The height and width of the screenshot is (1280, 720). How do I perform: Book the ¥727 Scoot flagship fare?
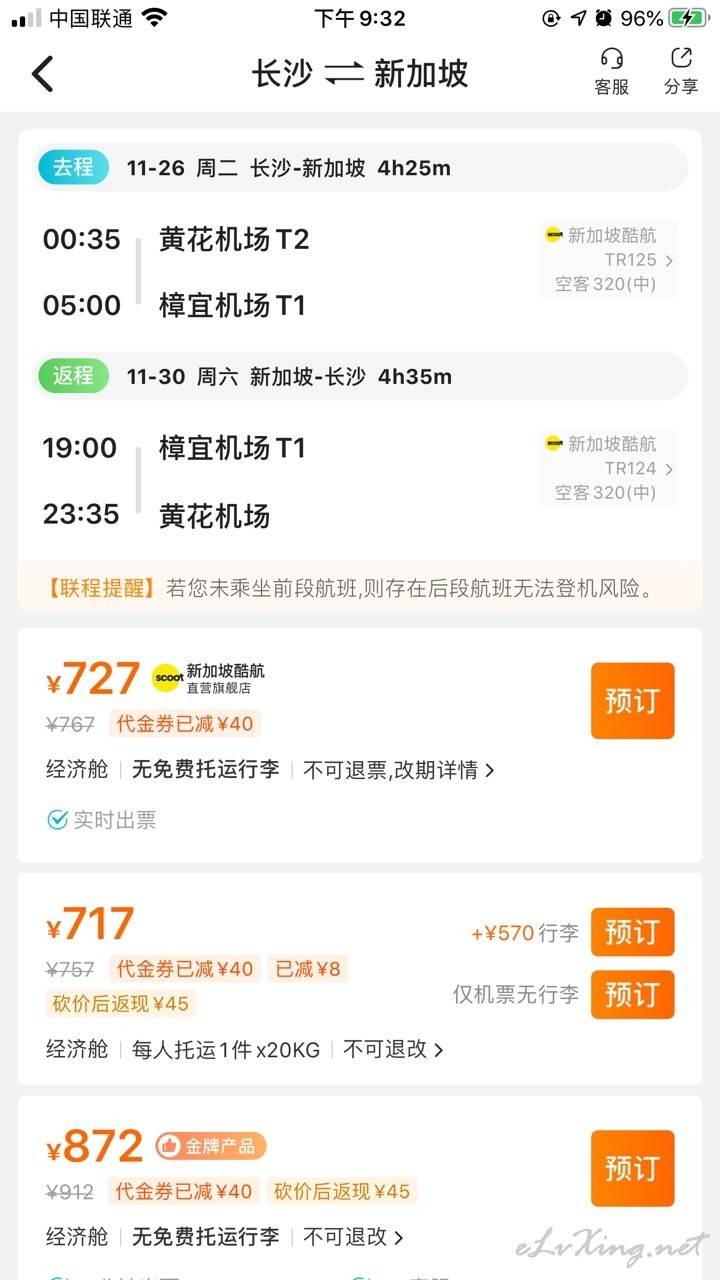point(632,701)
